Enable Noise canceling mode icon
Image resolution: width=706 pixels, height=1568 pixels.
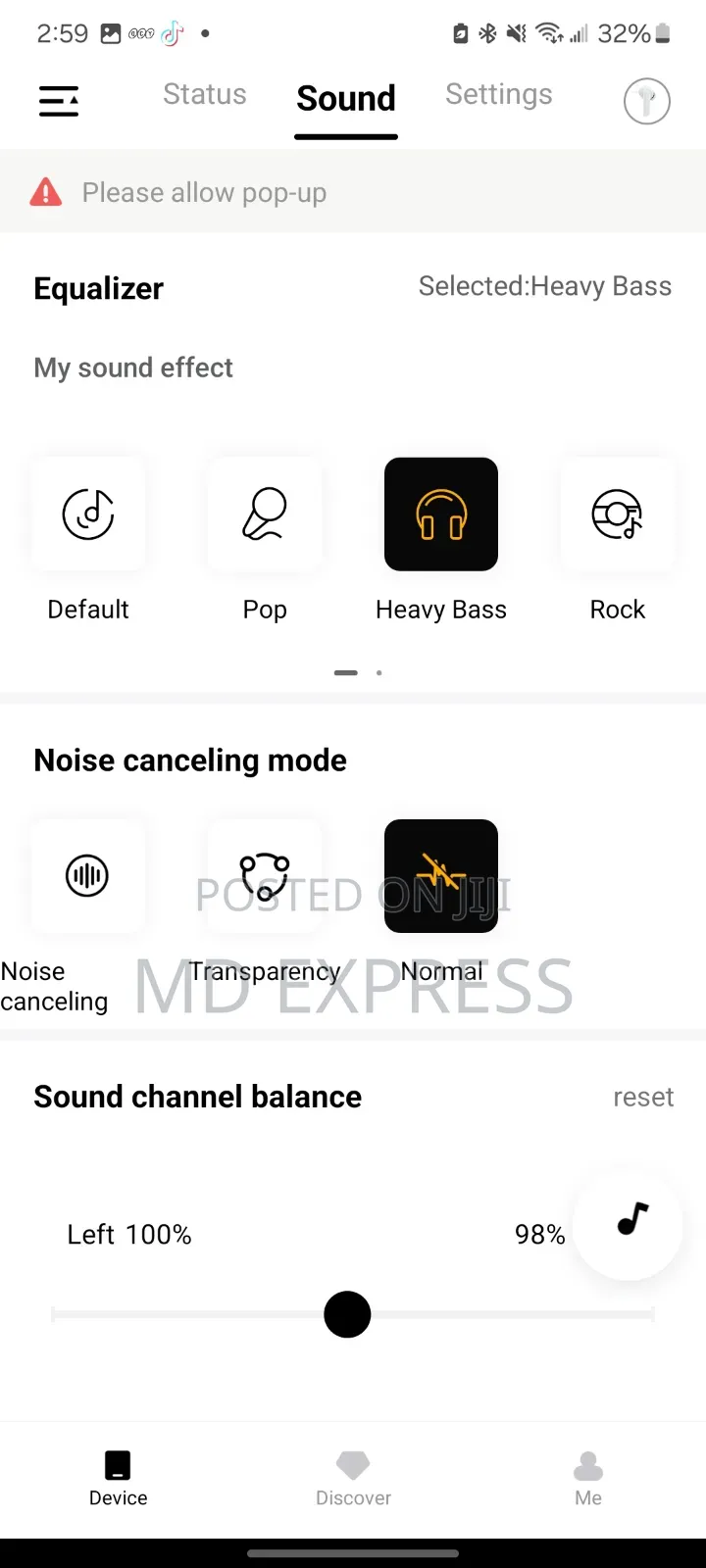(x=88, y=875)
